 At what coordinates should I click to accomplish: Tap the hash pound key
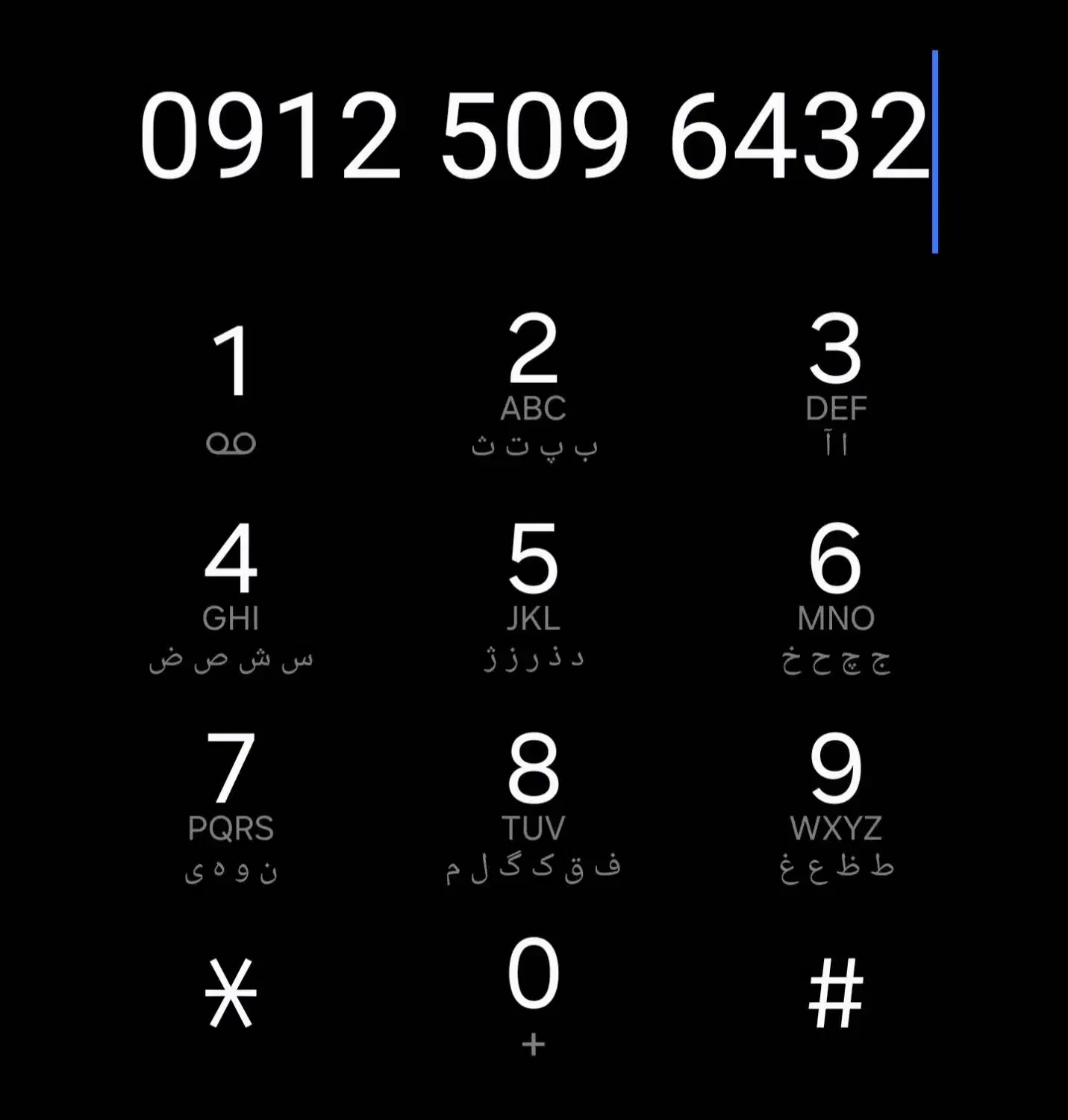(836, 993)
